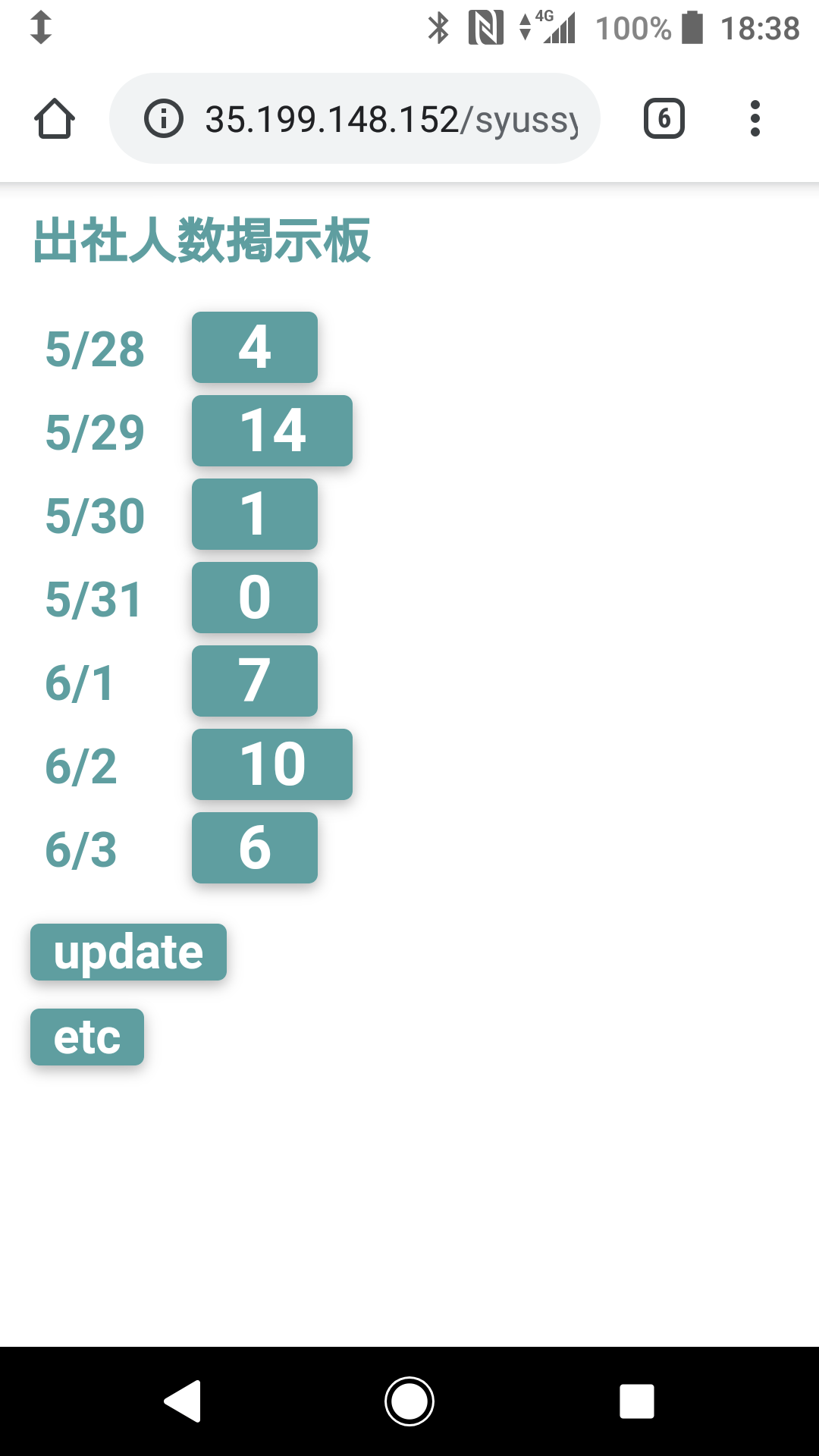Open the browser overflow menu
Screen dimensions: 819x1456
point(755,118)
